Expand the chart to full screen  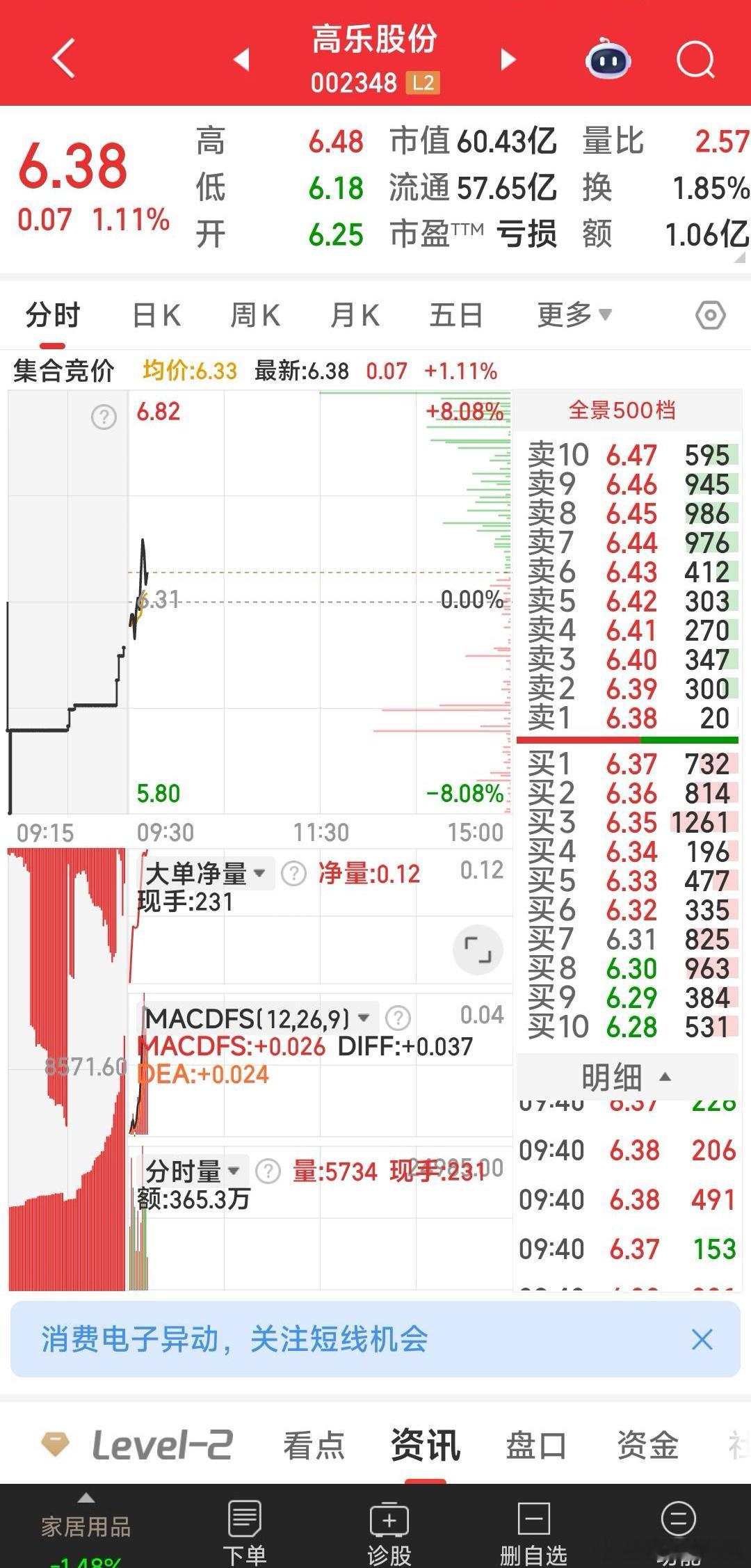pos(477,950)
